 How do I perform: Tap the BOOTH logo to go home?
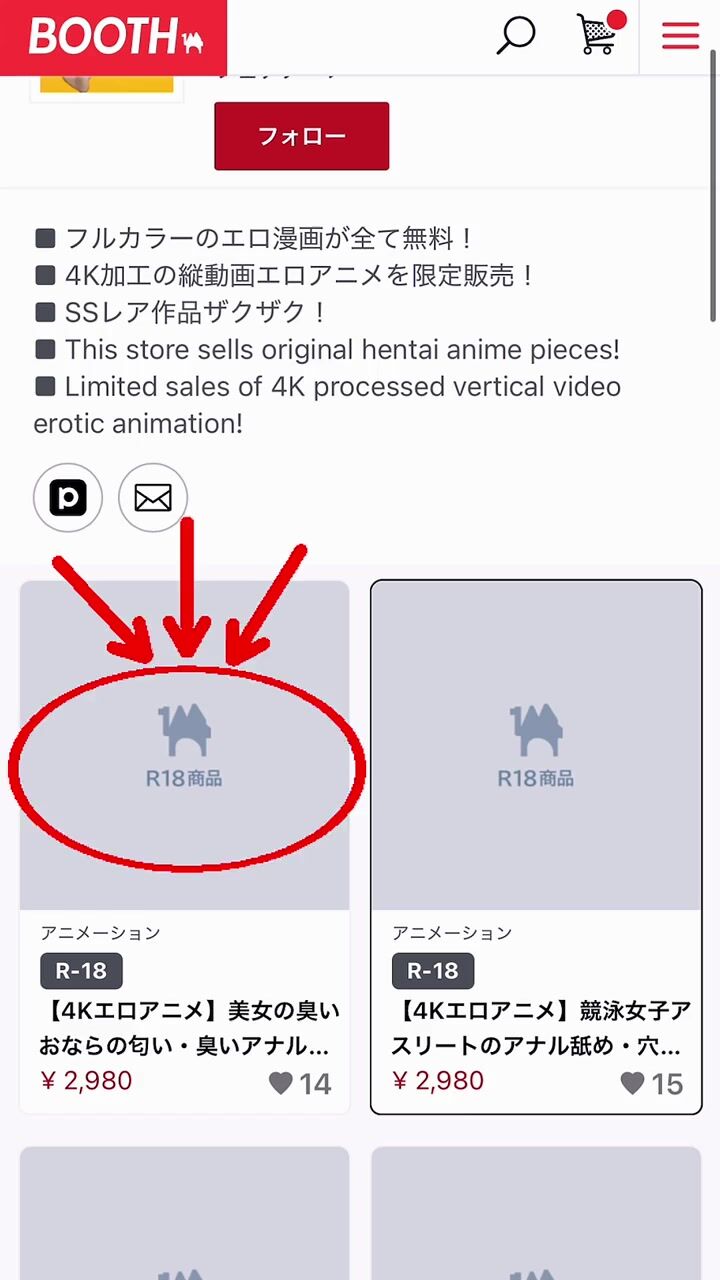pos(114,37)
